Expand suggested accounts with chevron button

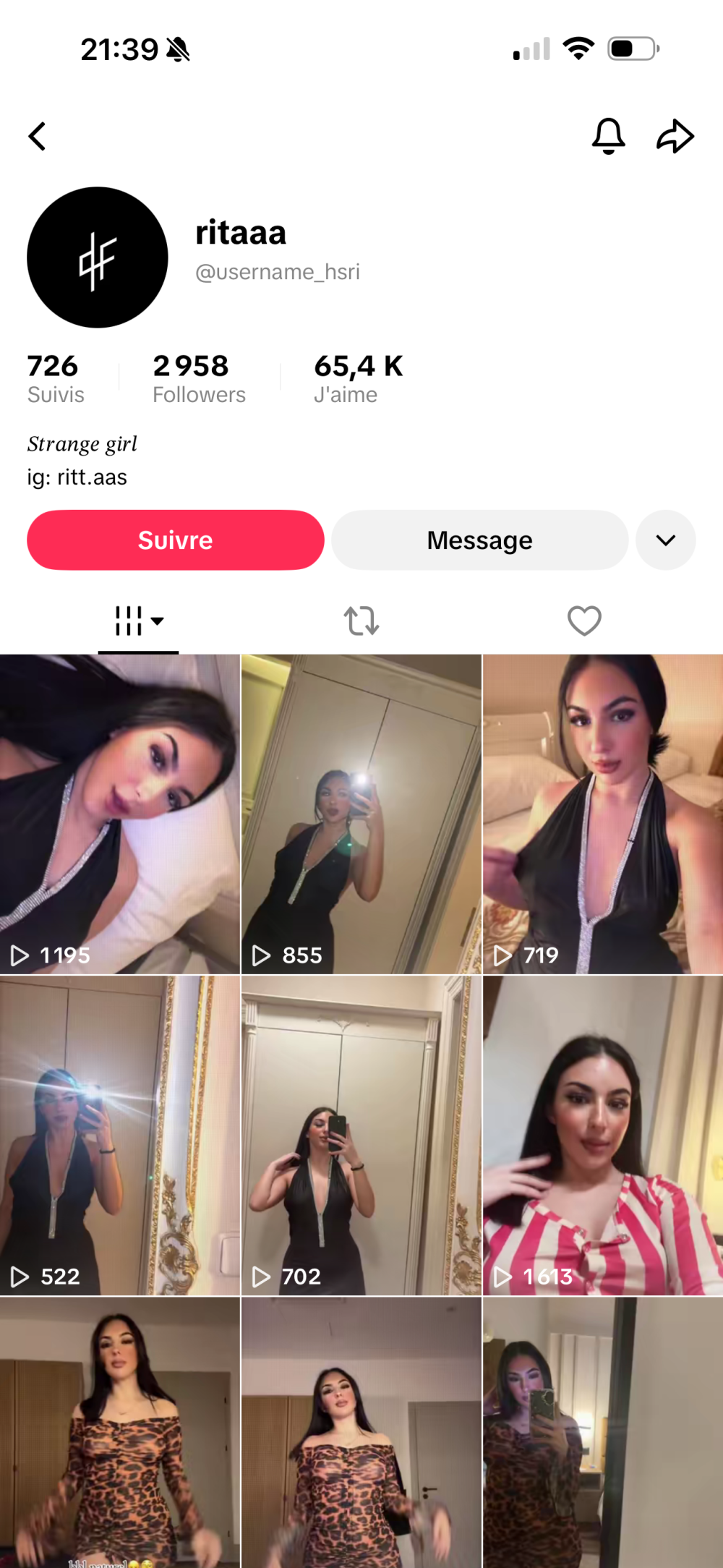pyautogui.click(x=665, y=540)
